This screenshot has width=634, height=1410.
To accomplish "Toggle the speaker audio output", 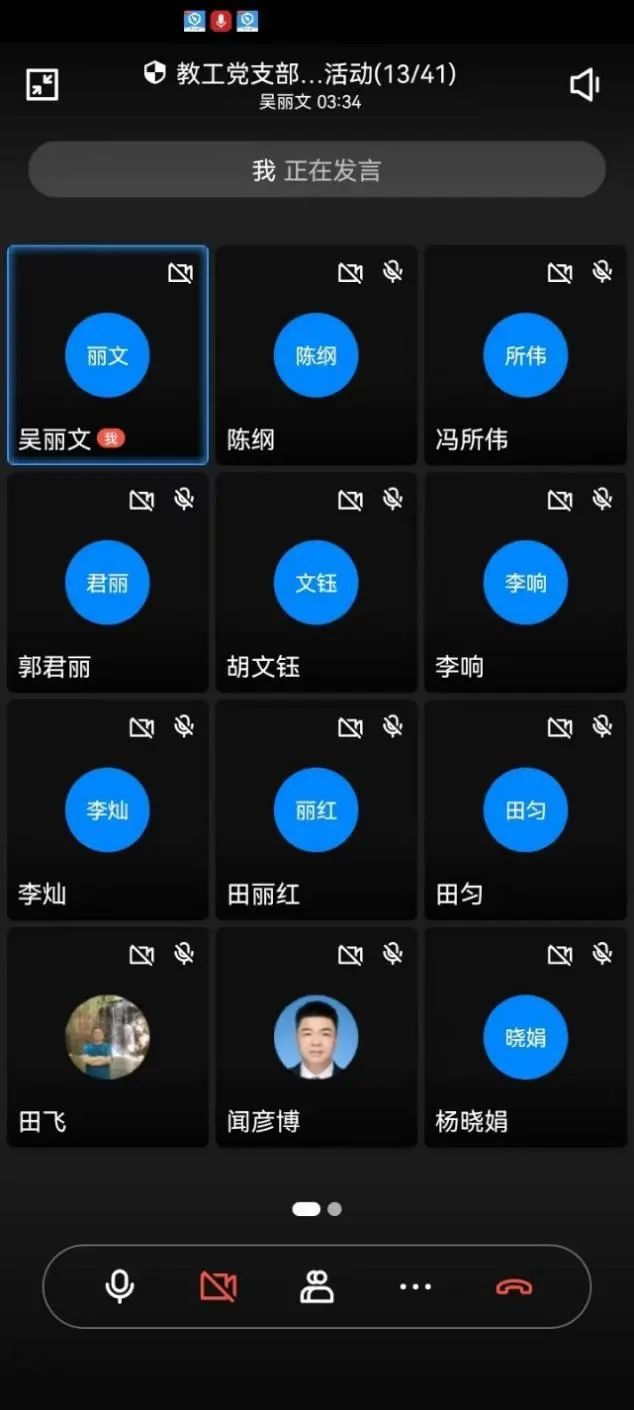I will 585,85.
